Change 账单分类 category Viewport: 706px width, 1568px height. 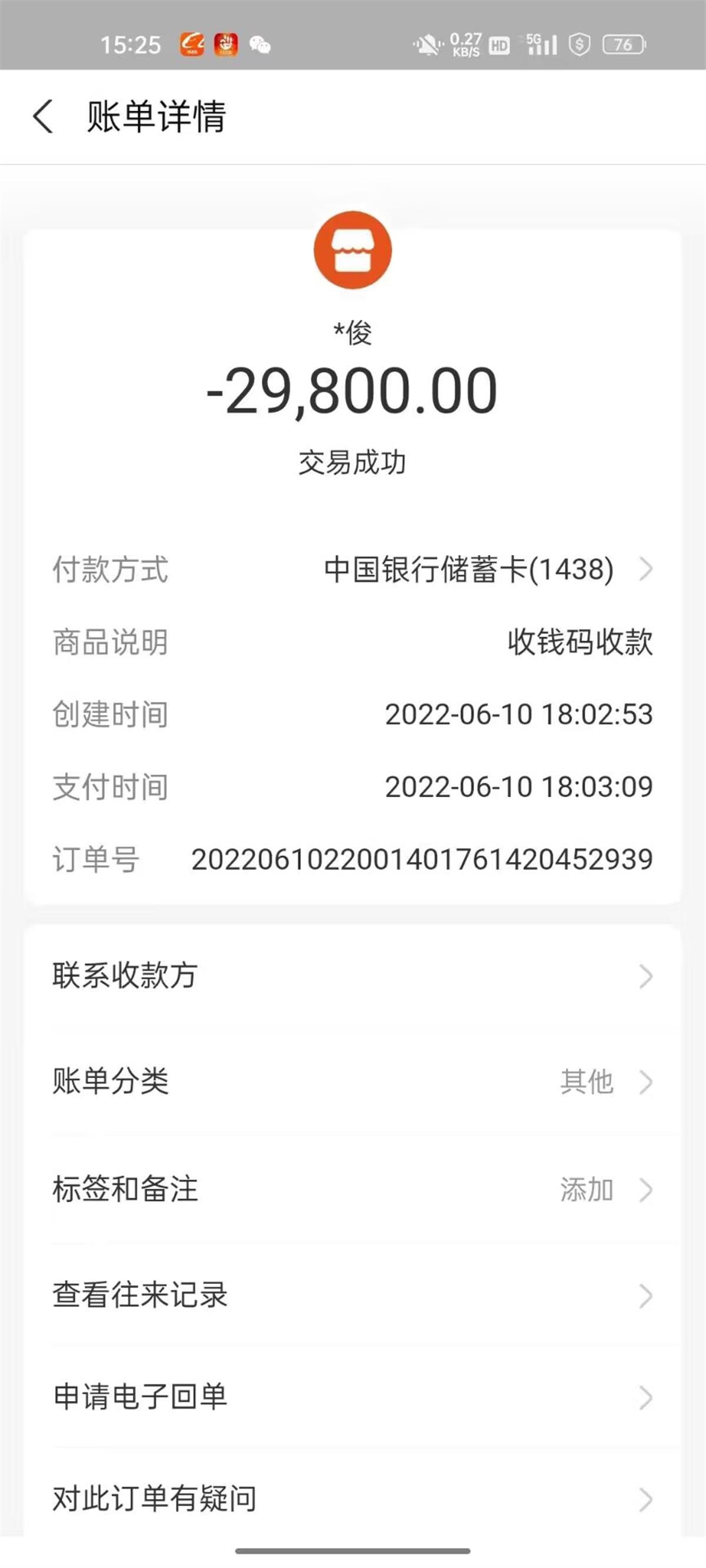point(352,1082)
